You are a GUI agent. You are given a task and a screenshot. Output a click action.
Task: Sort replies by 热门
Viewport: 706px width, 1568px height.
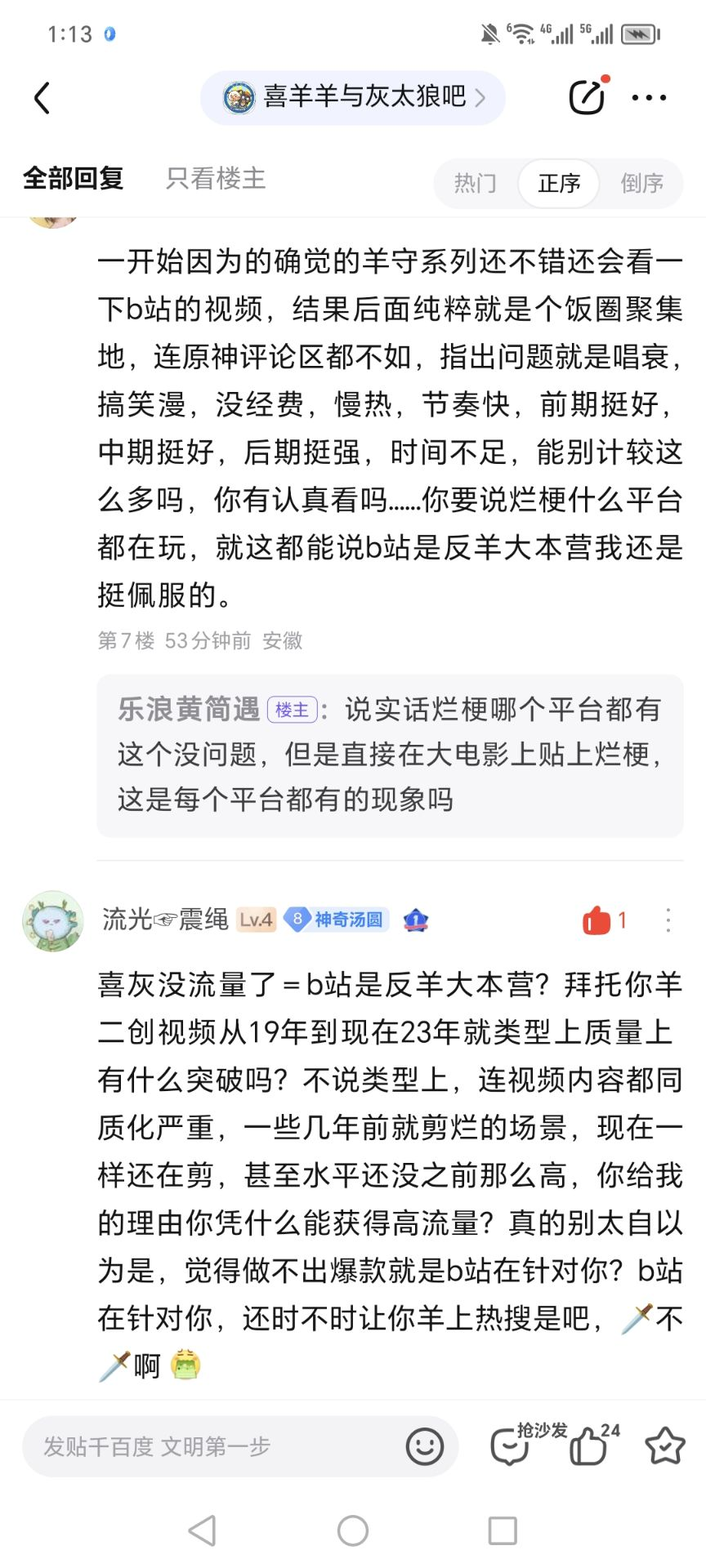tap(476, 183)
